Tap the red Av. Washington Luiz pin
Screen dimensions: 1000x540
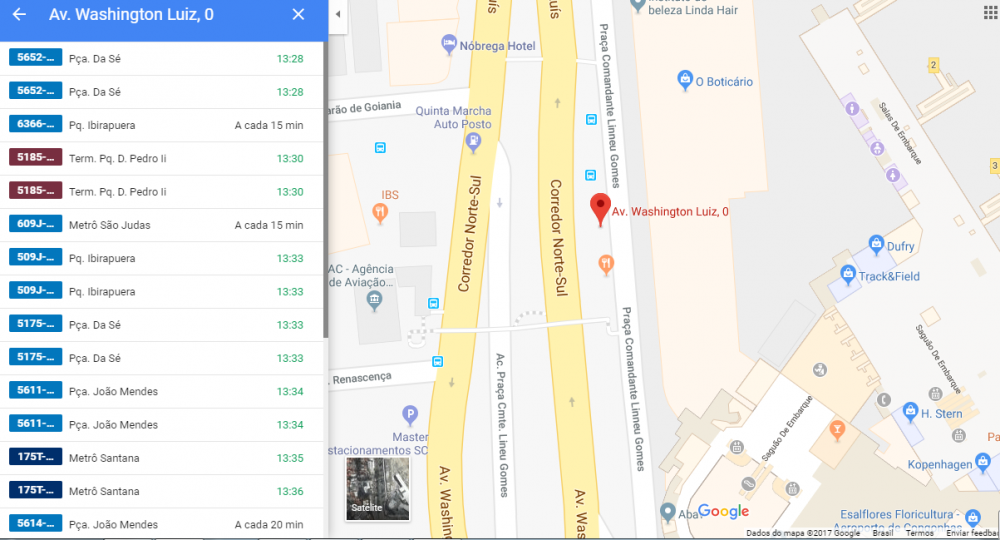(x=600, y=209)
